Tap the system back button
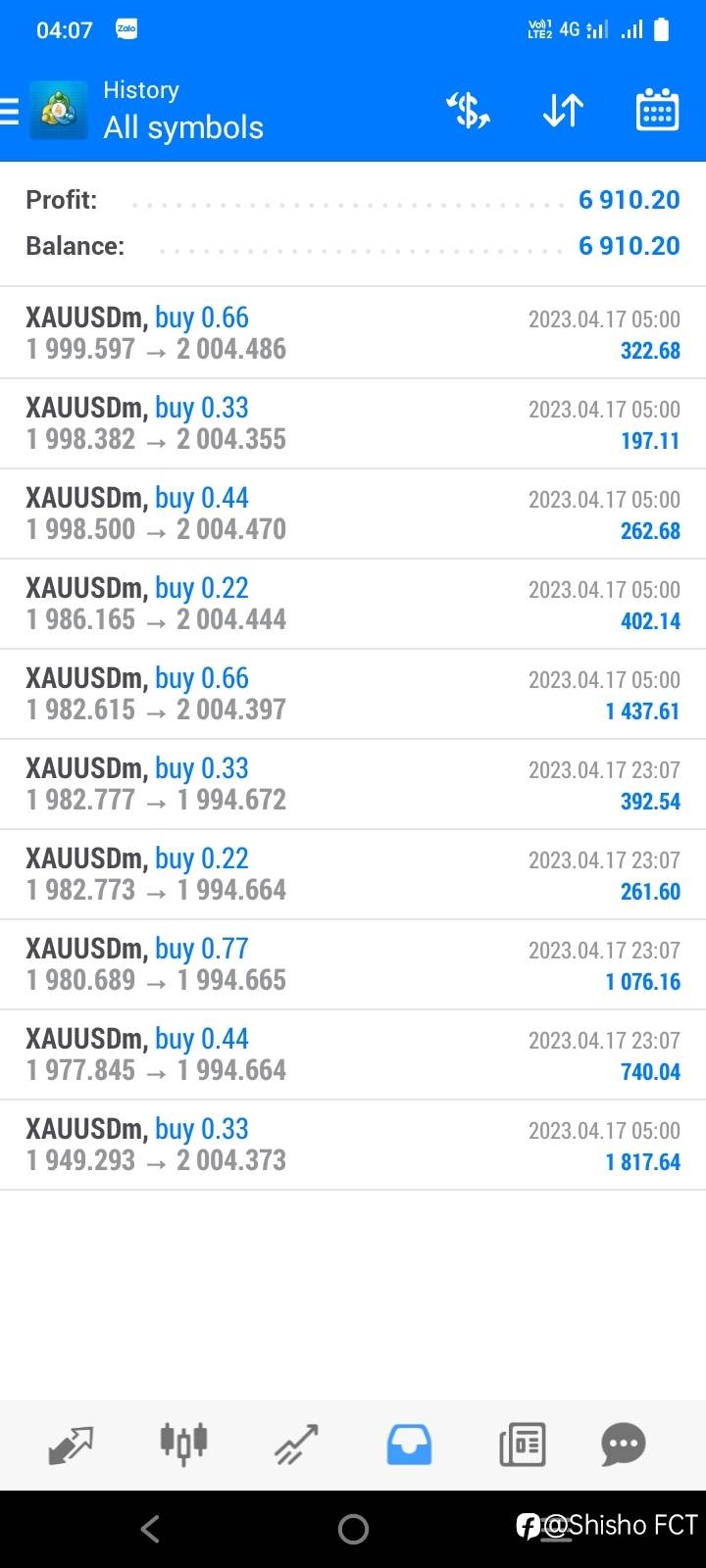 149,1529
